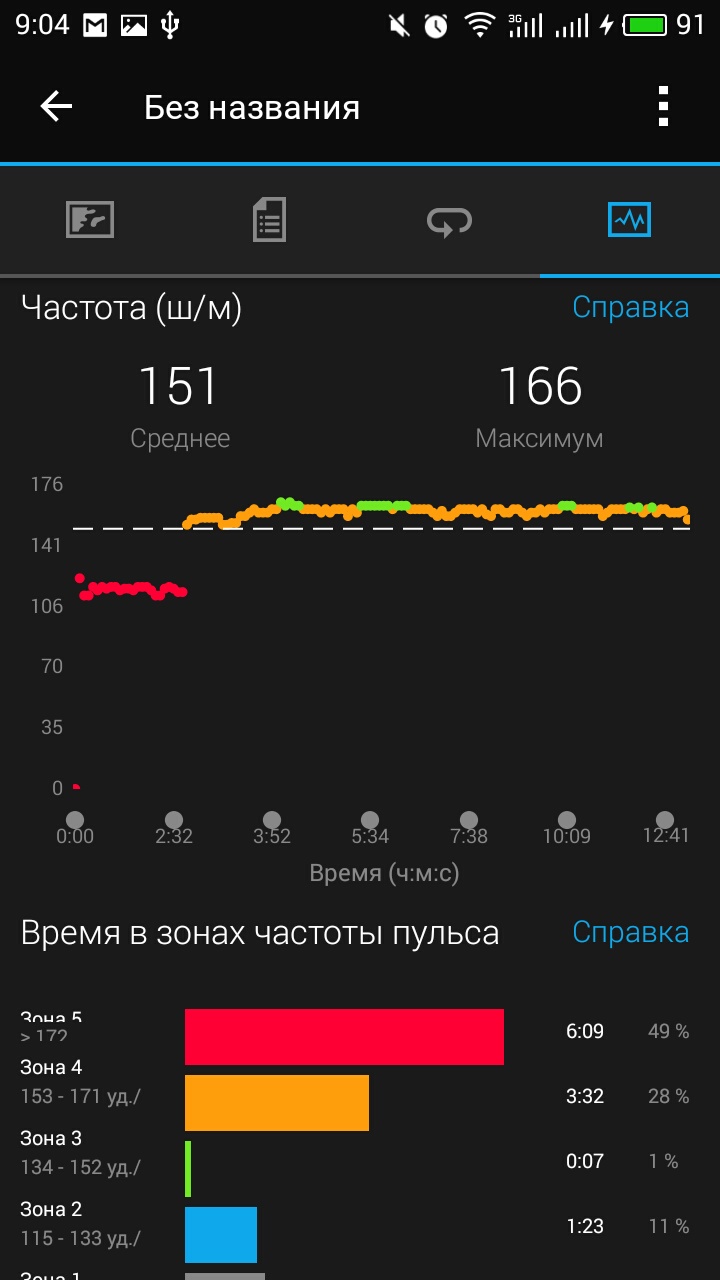Switch to the map overview tab

pos(90,219)
